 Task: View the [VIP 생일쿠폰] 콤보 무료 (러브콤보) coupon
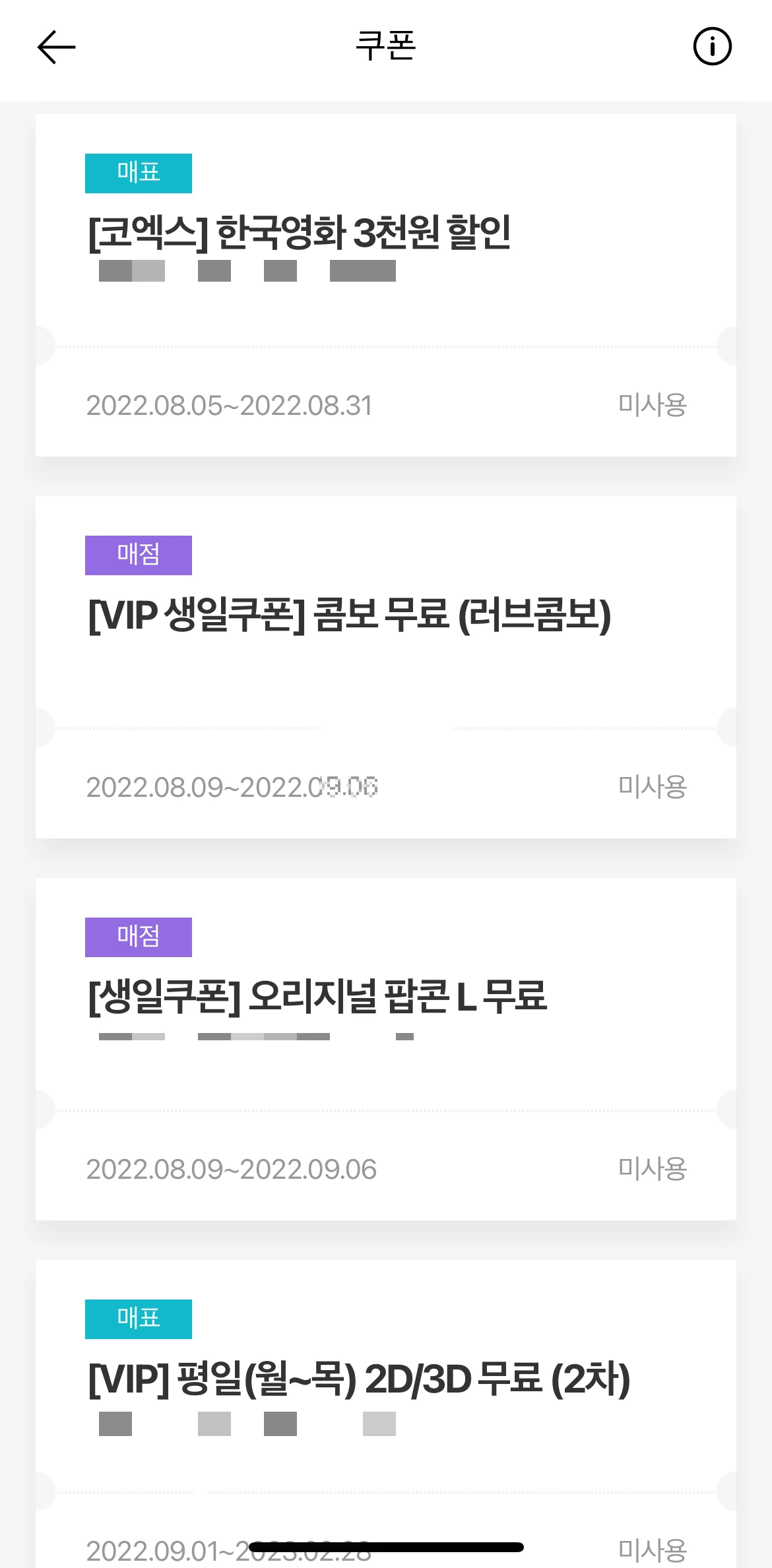pos(350,615)
